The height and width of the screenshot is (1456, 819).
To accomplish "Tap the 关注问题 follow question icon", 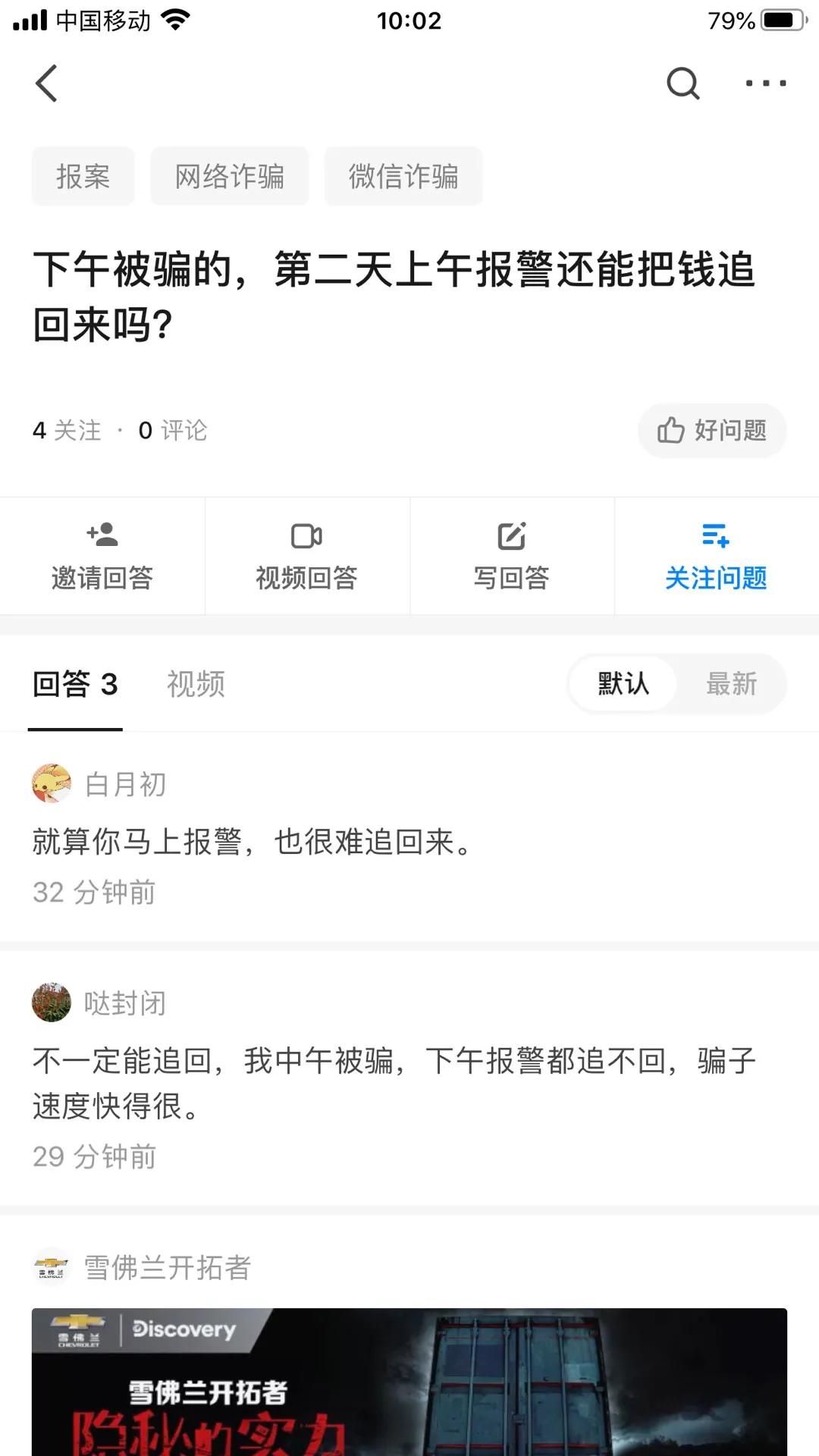I will (716, 556).
